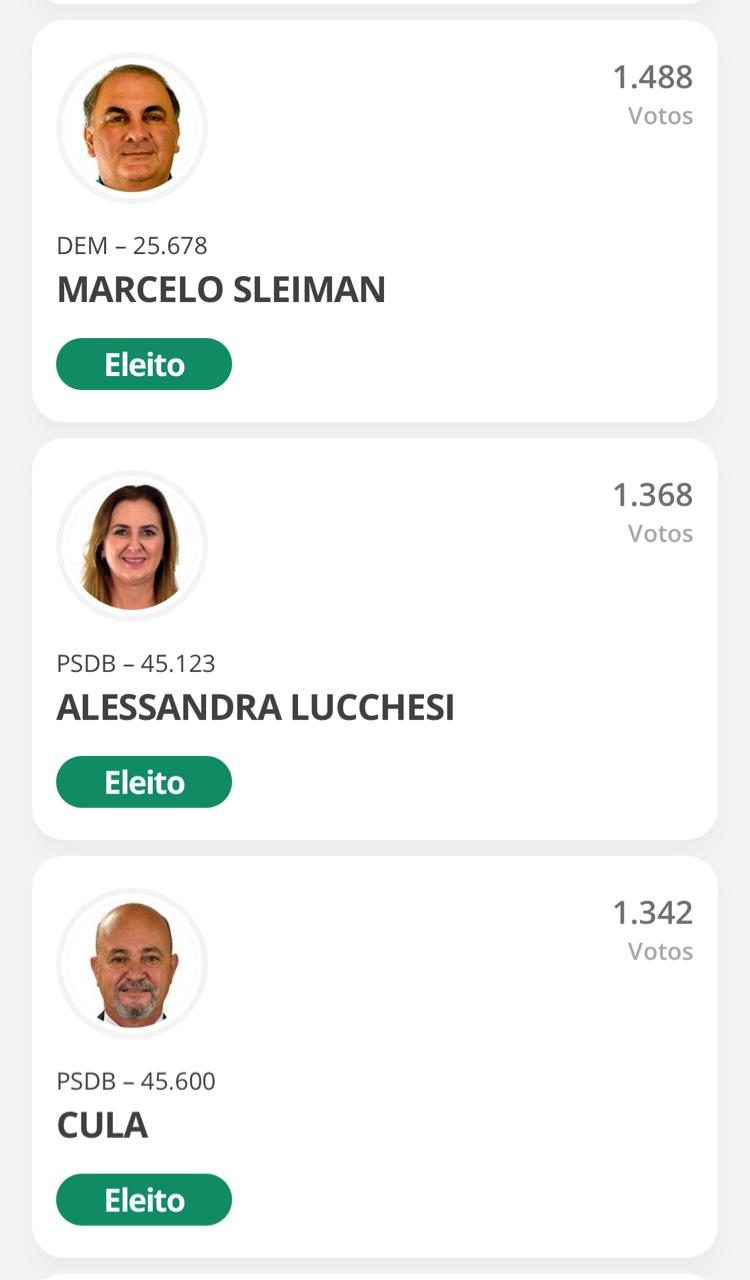Screen dimensions: 750x1280
Task: Open Cula's candidate card
Action: [x=374, y=1057]
